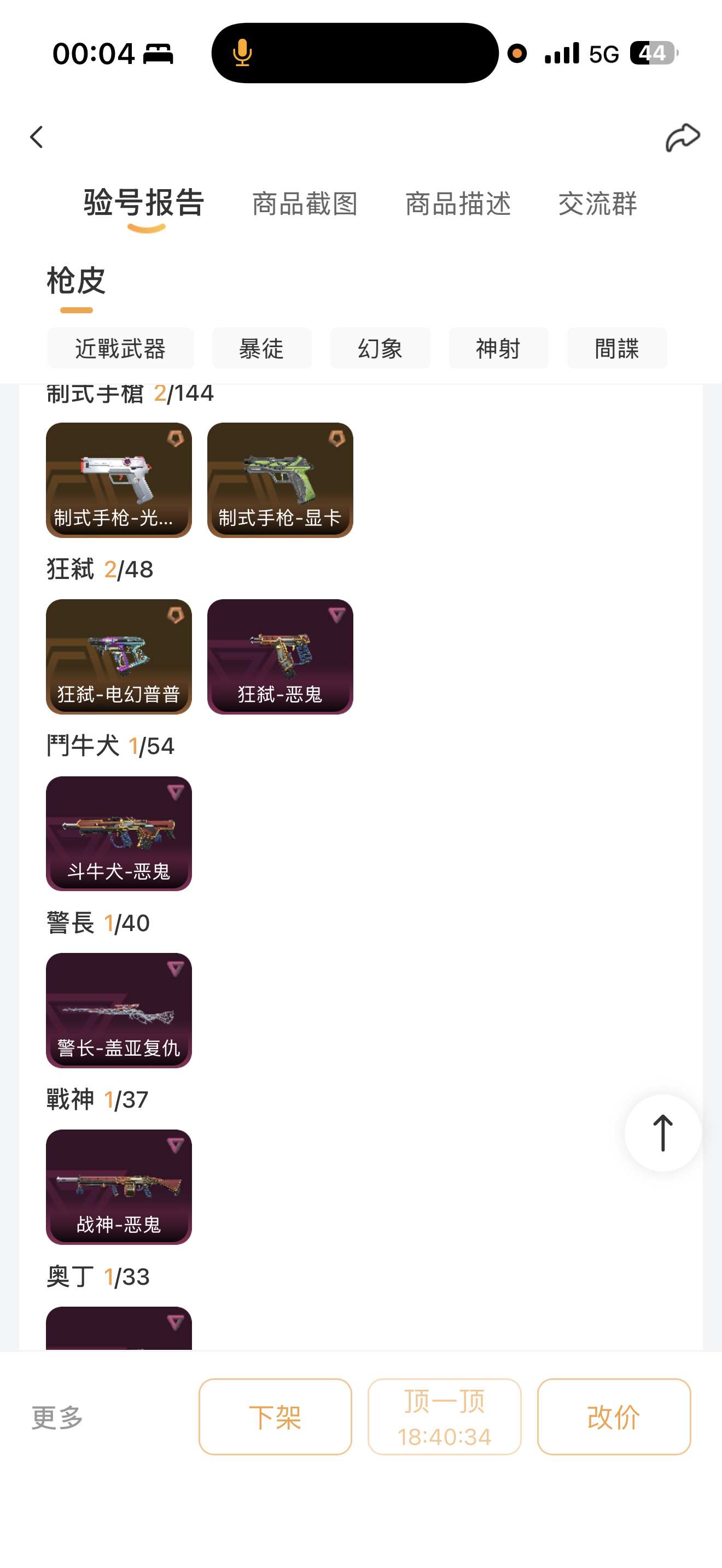Viewport: 722px width, 1568px height.
Task: Select the 验号报告 tab
Action: point(144,203)
